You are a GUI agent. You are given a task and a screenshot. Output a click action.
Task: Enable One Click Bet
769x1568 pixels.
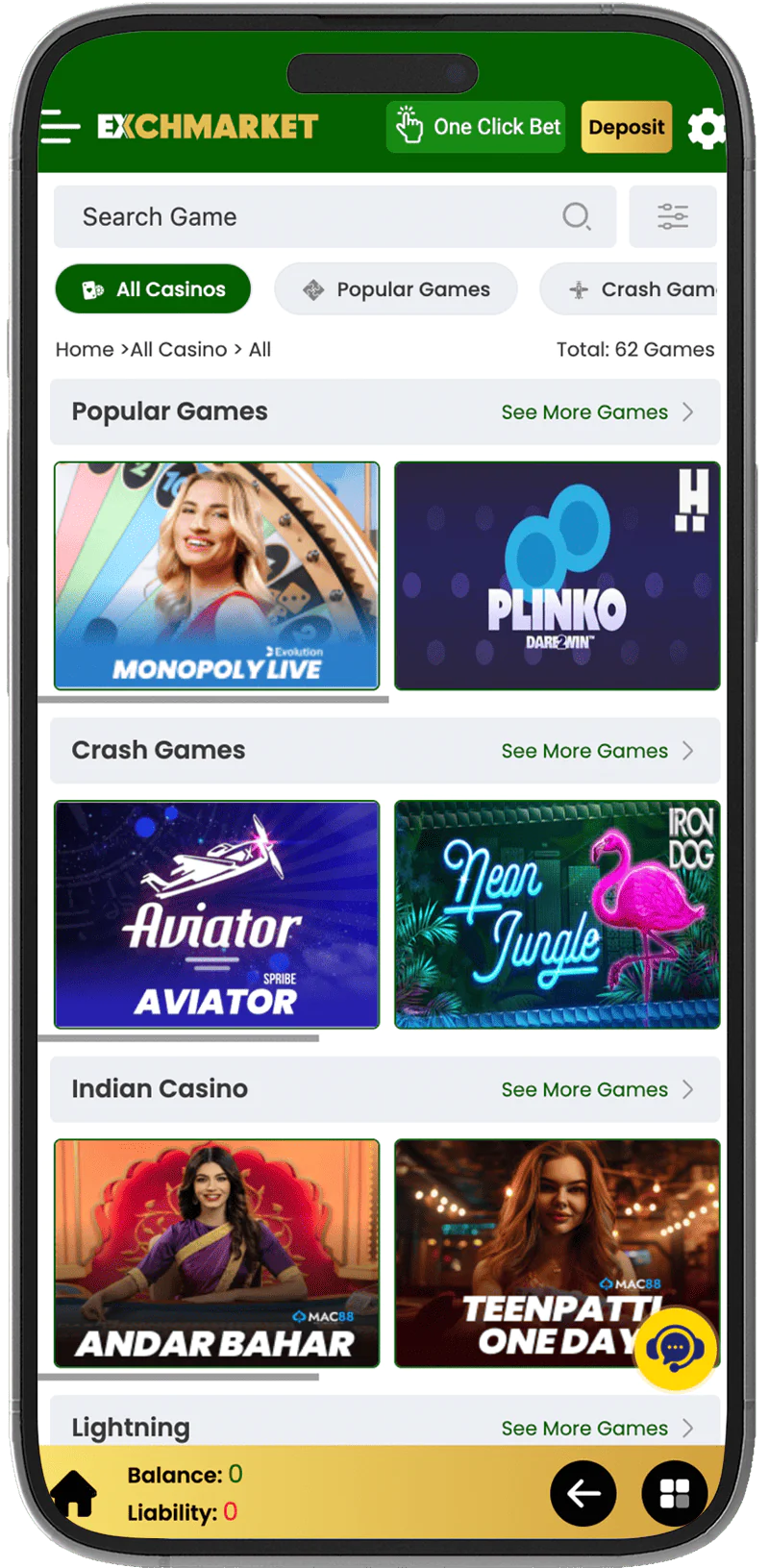coord(477,127)
